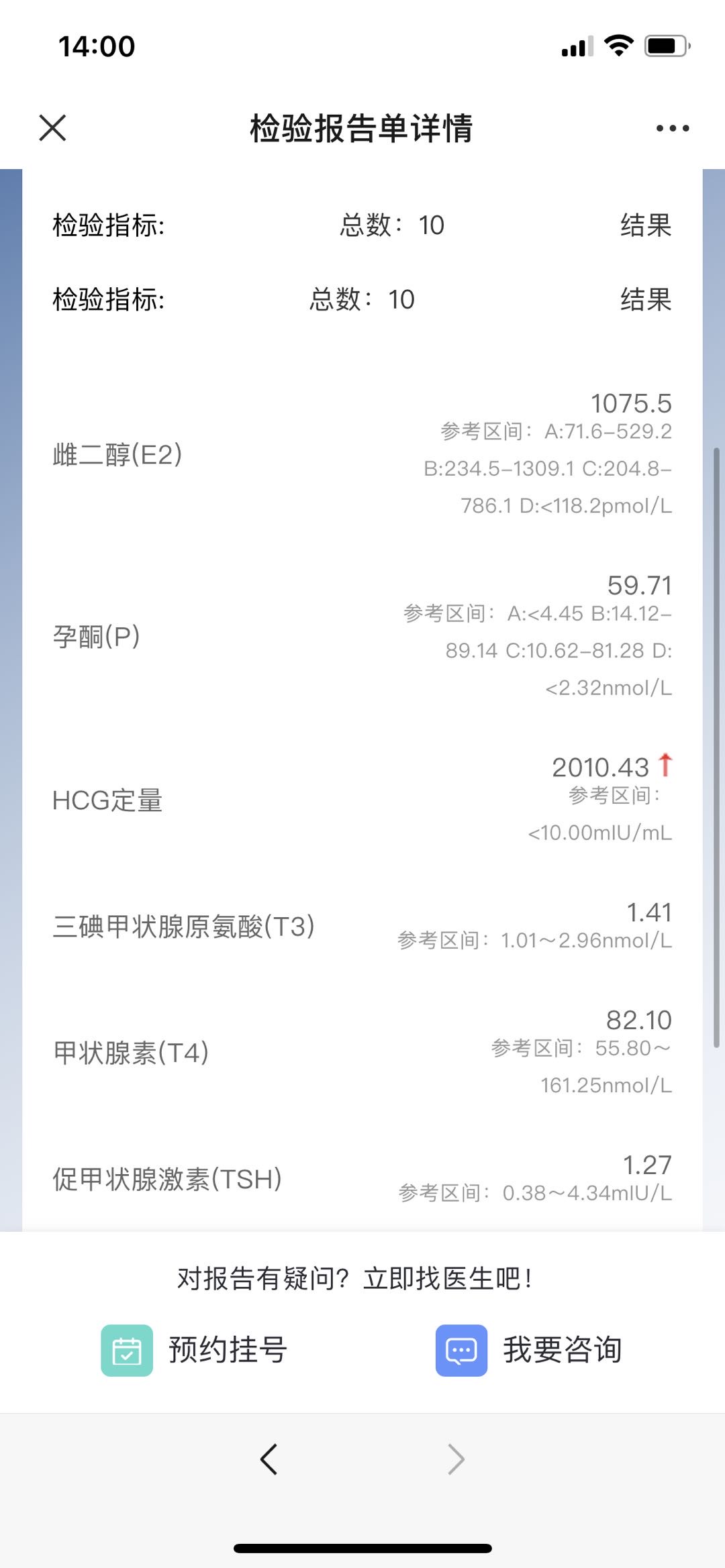The image size is (725, 1568).
Task: Go forward using the right chevron
Action: (456, 1459)
